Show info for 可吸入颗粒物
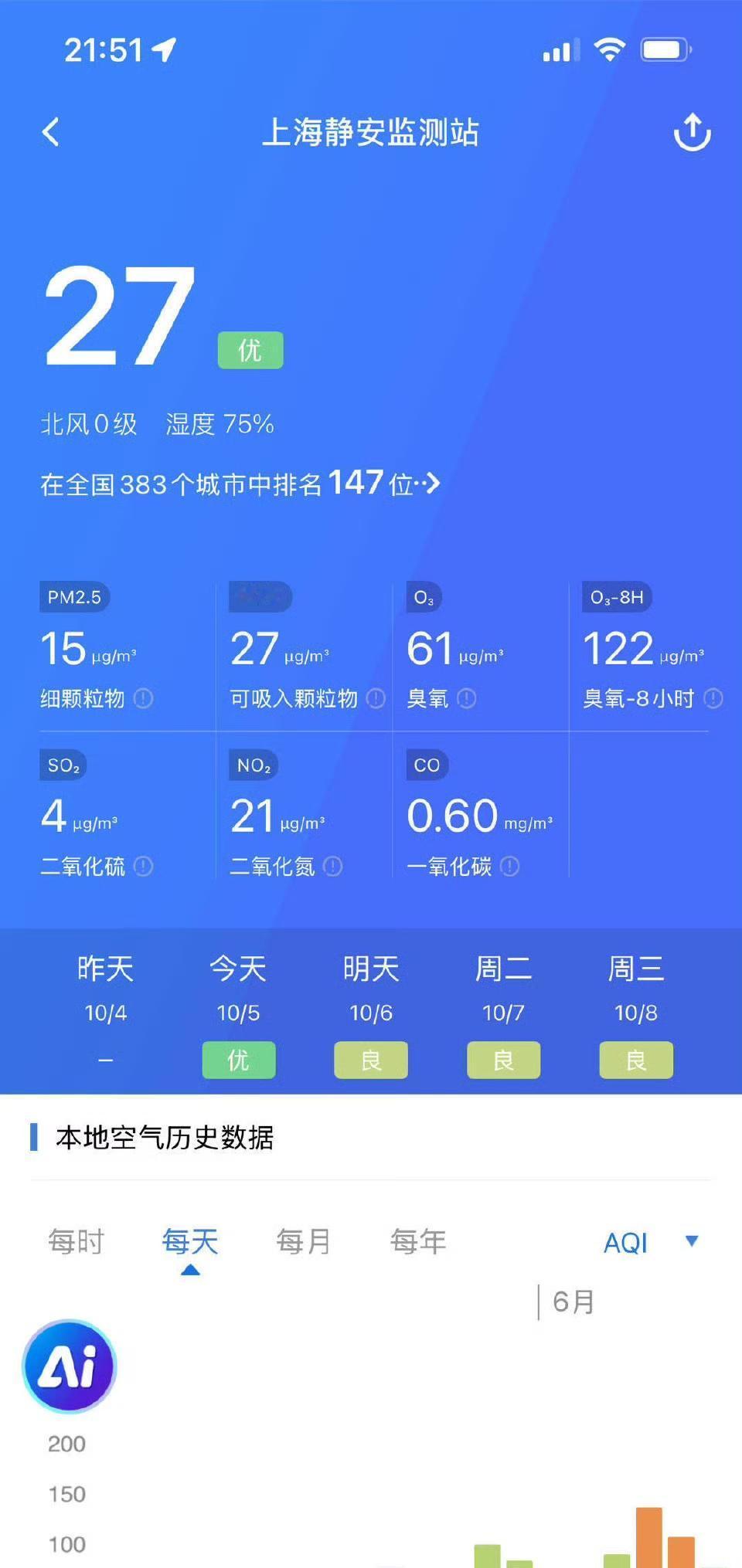 [376, 699]
